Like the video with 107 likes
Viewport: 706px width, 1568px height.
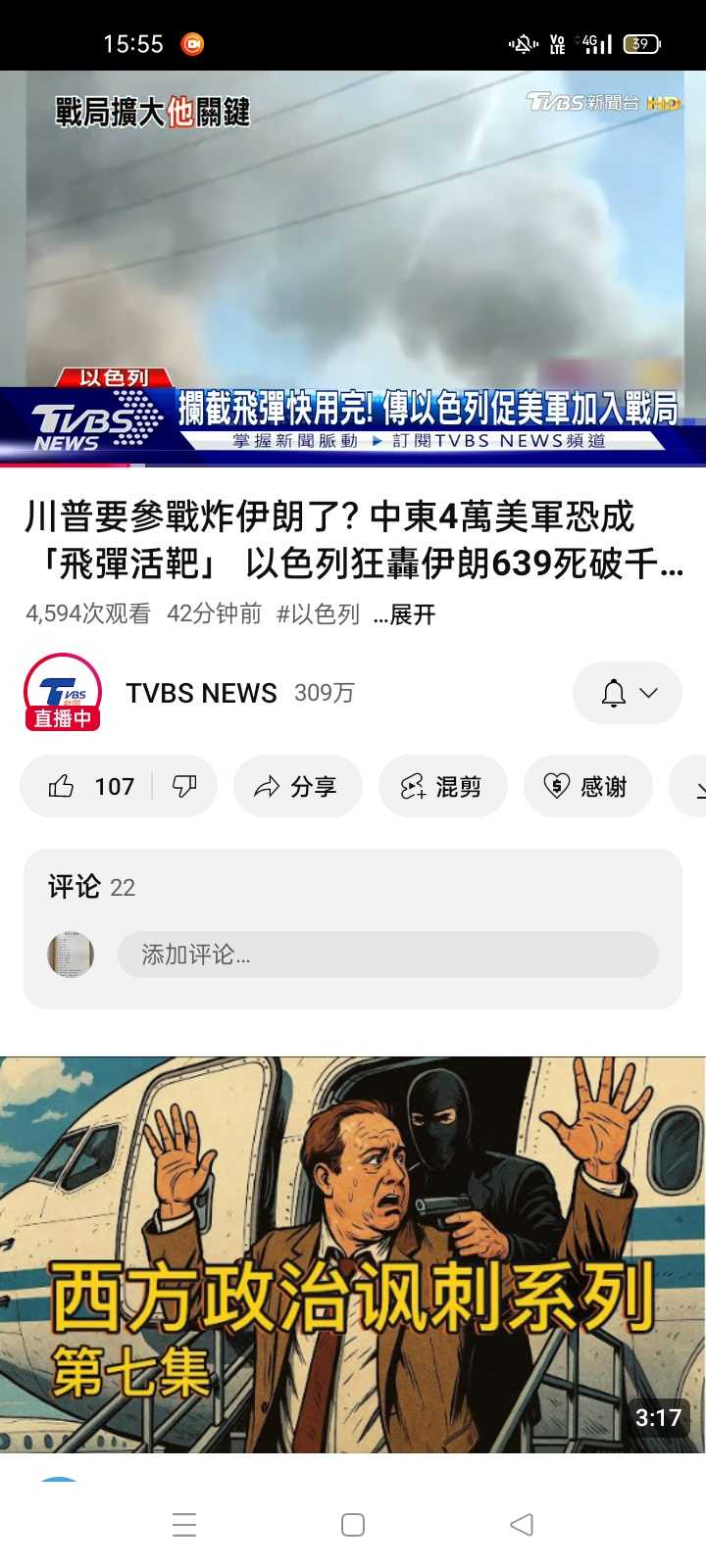click(x=88, y=786)
